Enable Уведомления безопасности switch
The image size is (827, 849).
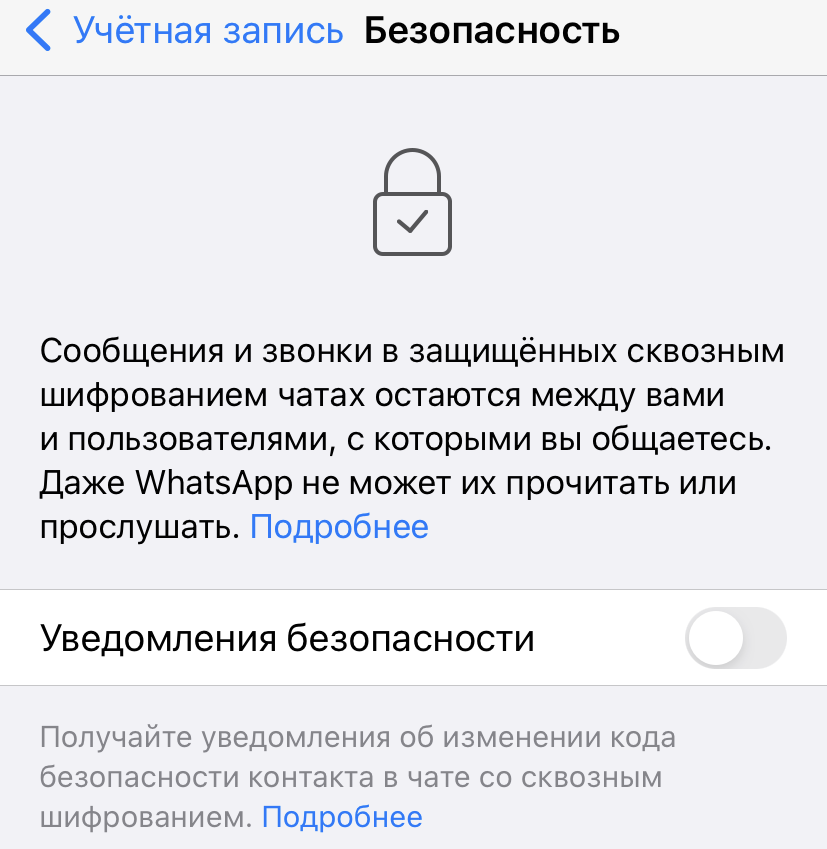click(x=735, y=637)
